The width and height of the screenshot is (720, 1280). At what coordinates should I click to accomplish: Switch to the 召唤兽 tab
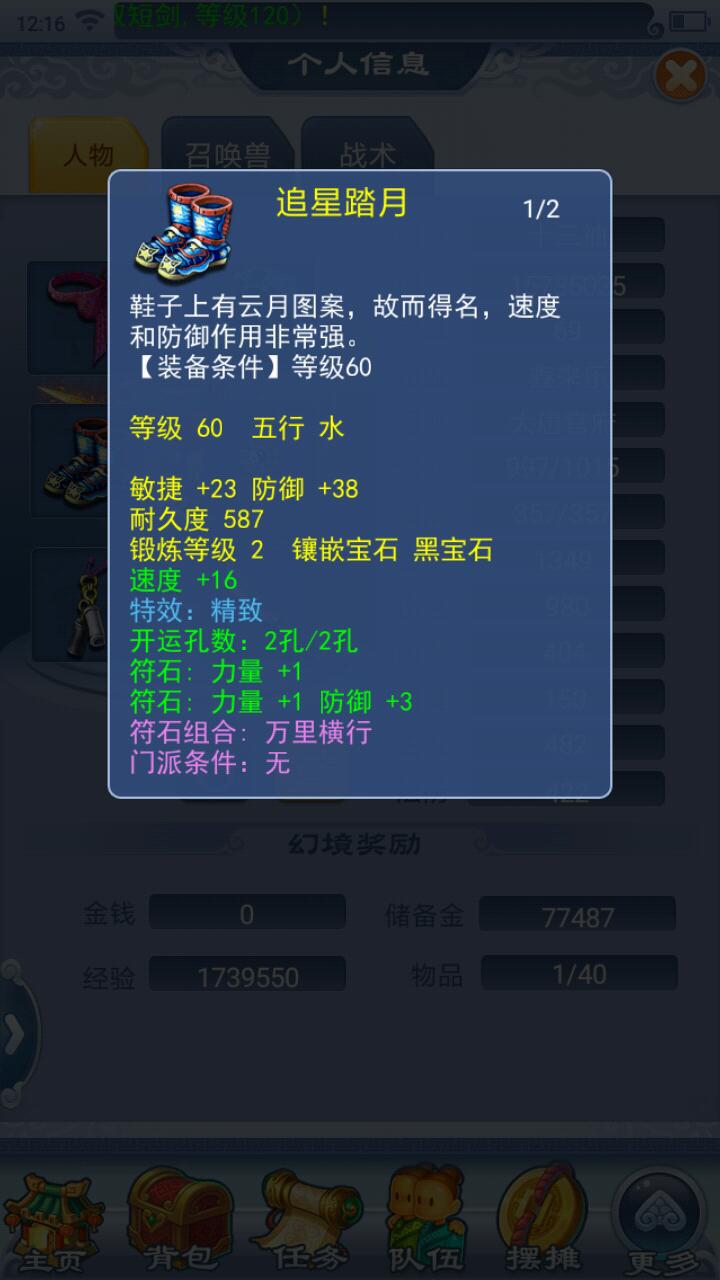[228, 155]
